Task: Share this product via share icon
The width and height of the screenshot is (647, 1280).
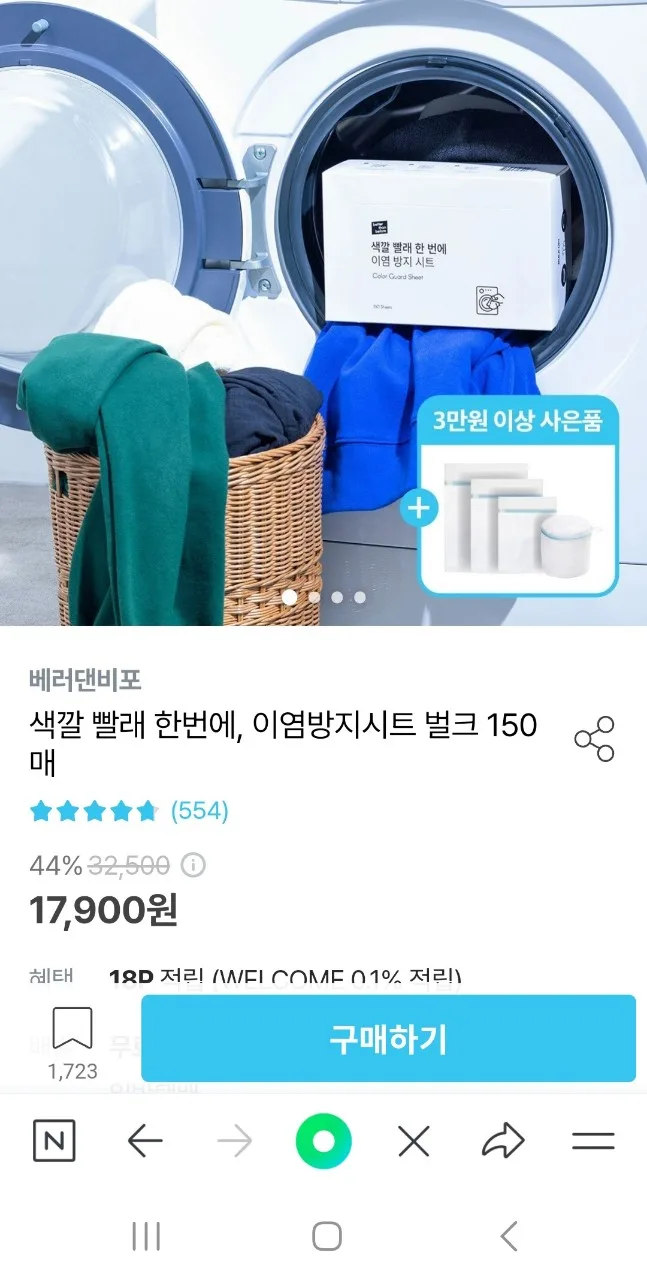Action: coord(594,739)
